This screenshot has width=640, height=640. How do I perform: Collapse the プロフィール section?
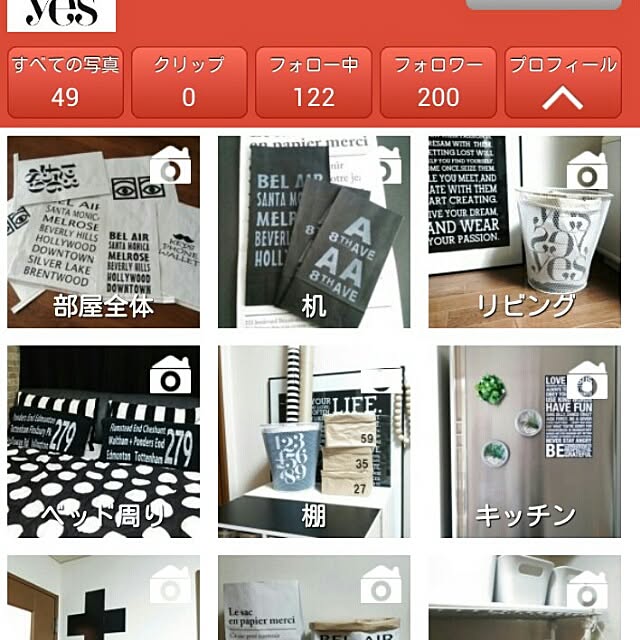(562, 82)
